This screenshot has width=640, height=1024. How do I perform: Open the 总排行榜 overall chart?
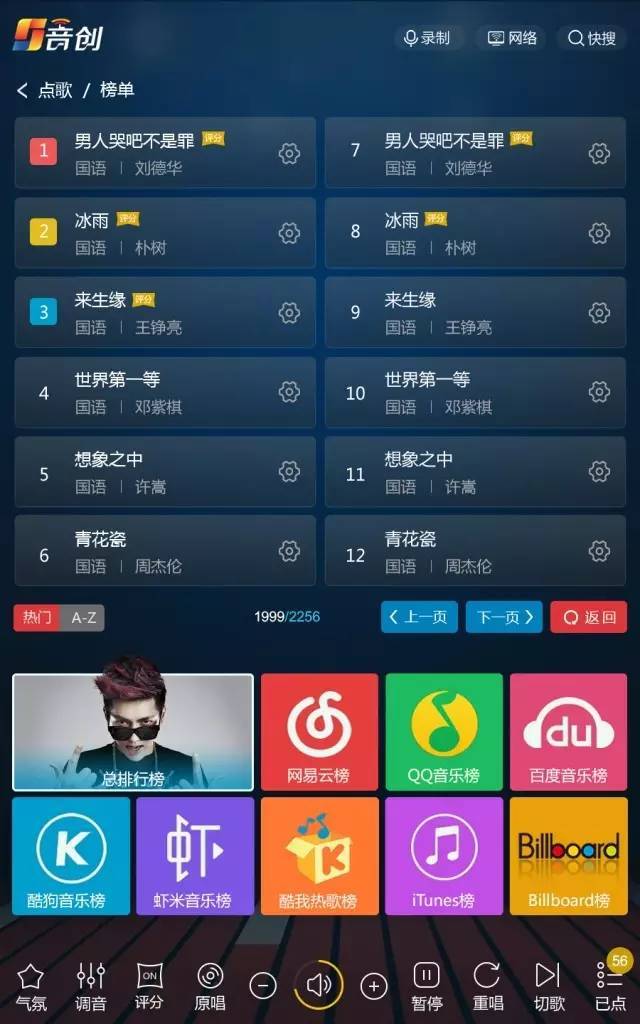(133, 732)
